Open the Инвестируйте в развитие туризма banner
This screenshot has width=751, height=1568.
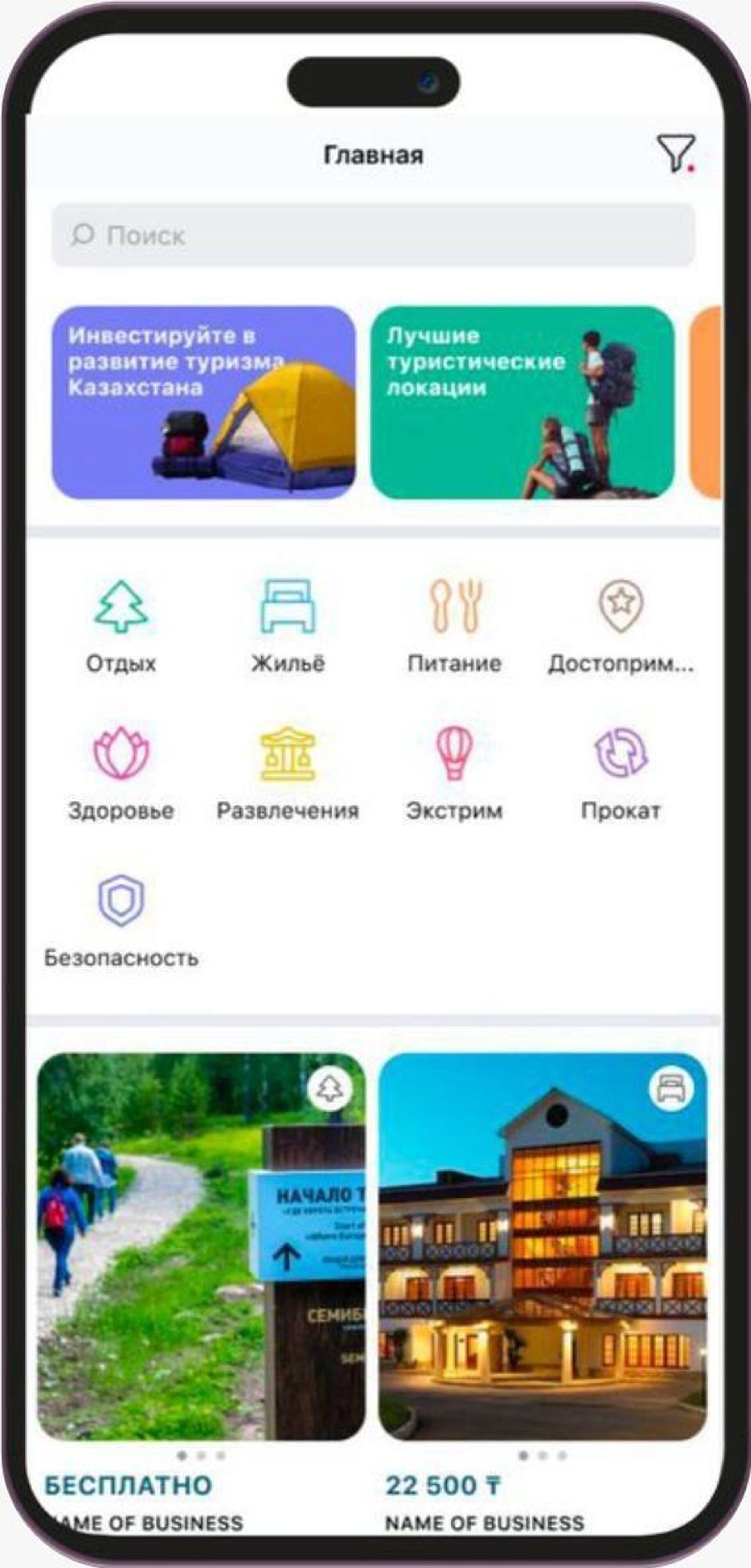tap(203, 402)
